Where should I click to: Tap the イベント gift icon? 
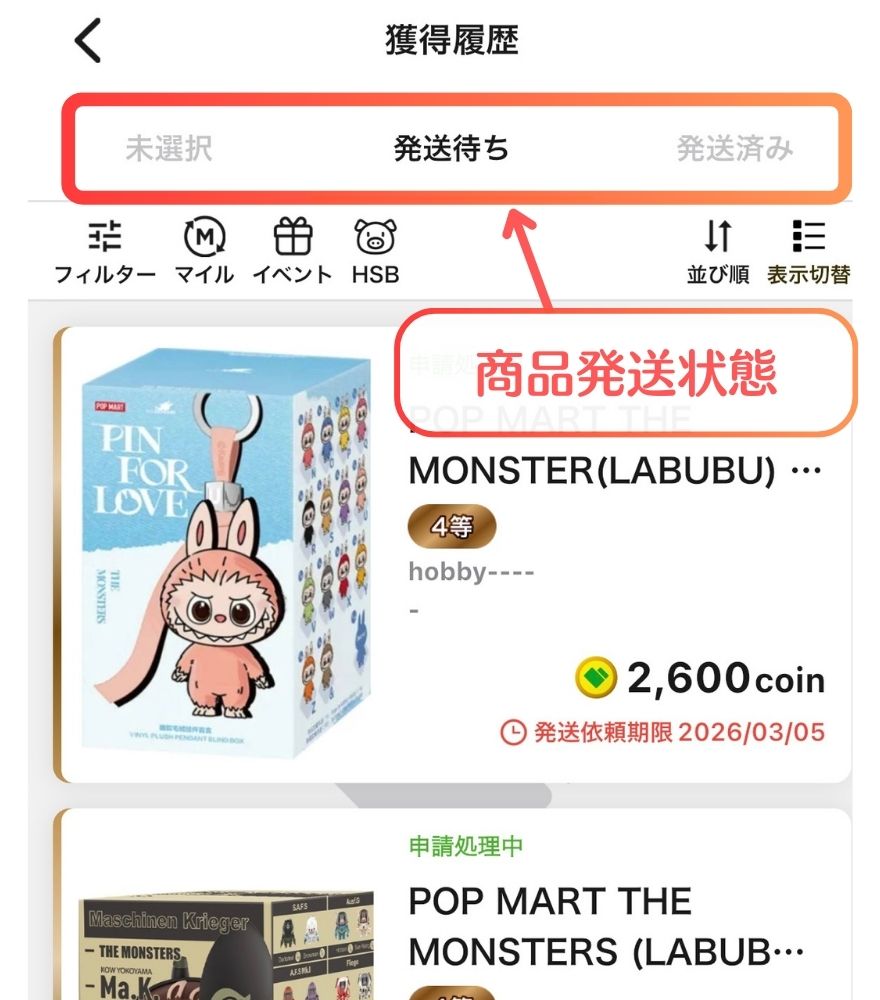point(292,251)
